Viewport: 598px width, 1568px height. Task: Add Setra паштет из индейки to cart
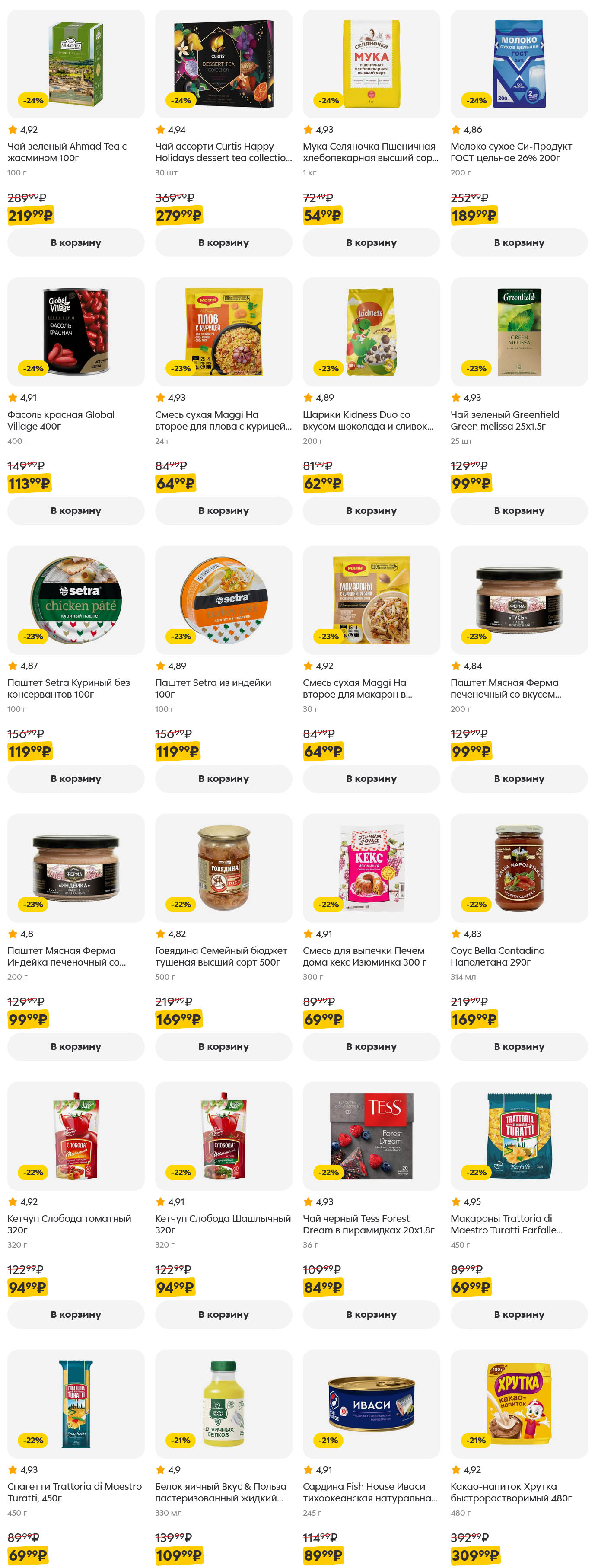tap(223, 778)
